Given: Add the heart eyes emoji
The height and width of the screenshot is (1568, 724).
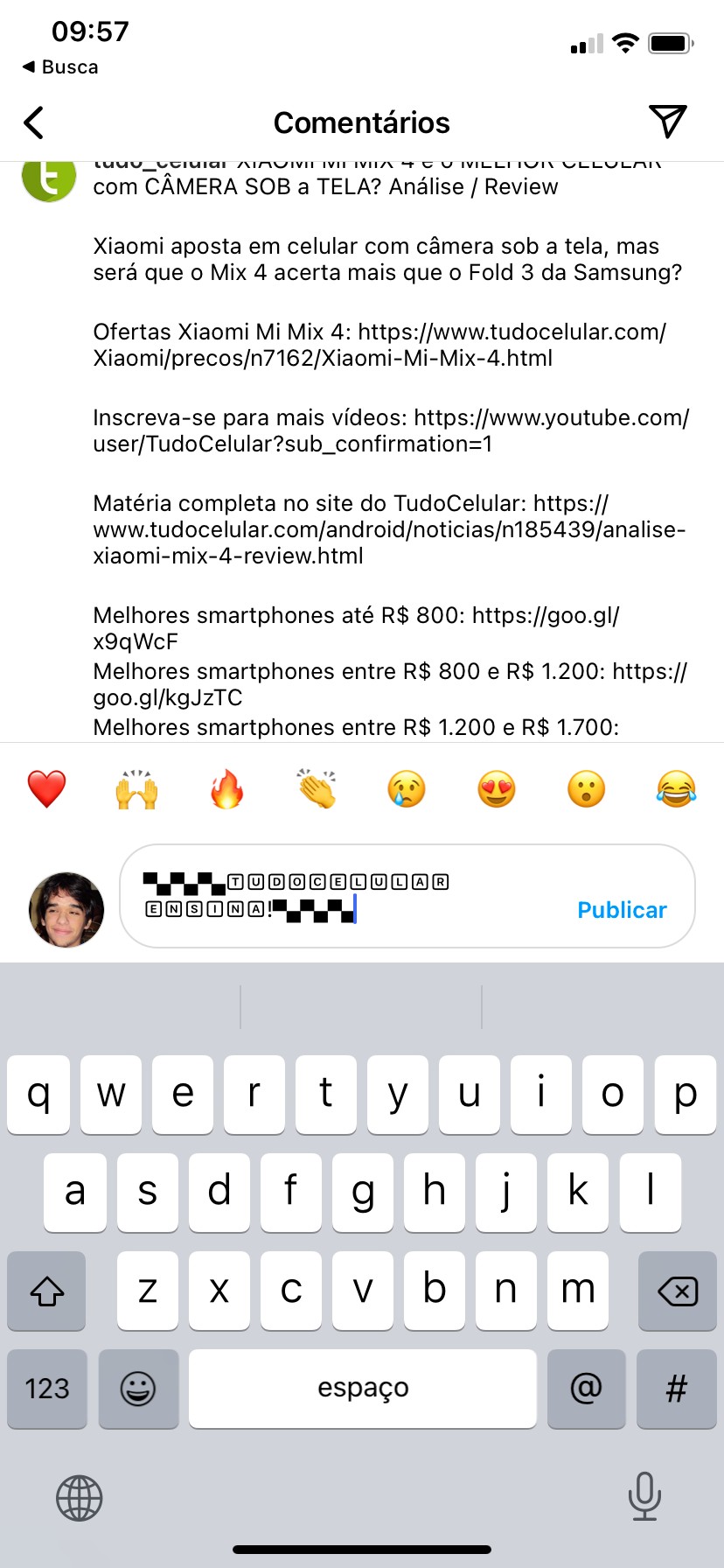Looking at the screenshot, I should point(497,789).
